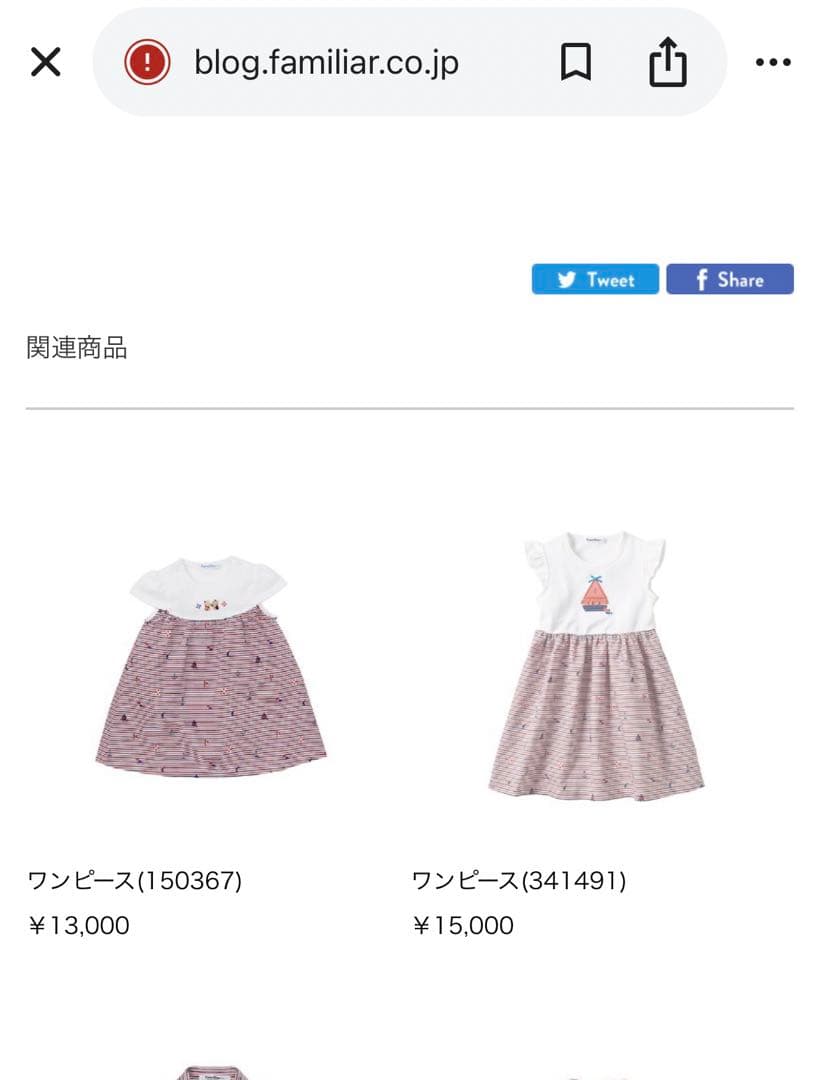Tap the partially visible dress at the bottom
Viewport: 820px width, 1080px height.
(210, 1072)
